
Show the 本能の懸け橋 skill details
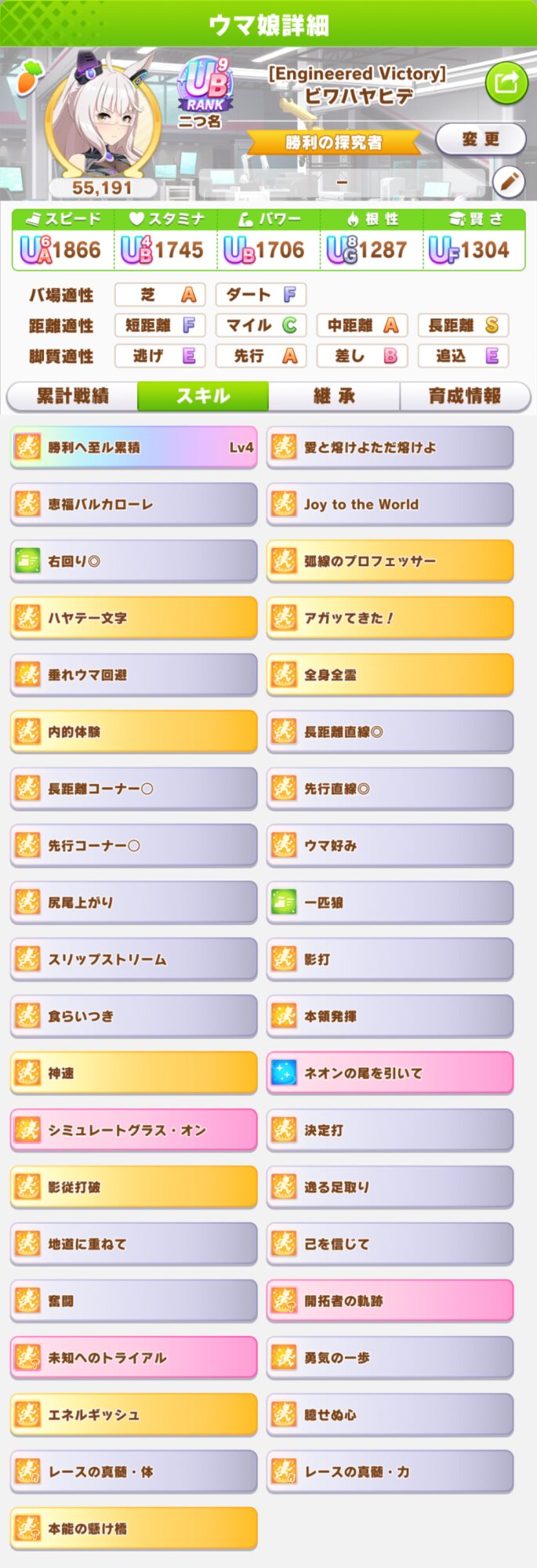pos(134,1529)
